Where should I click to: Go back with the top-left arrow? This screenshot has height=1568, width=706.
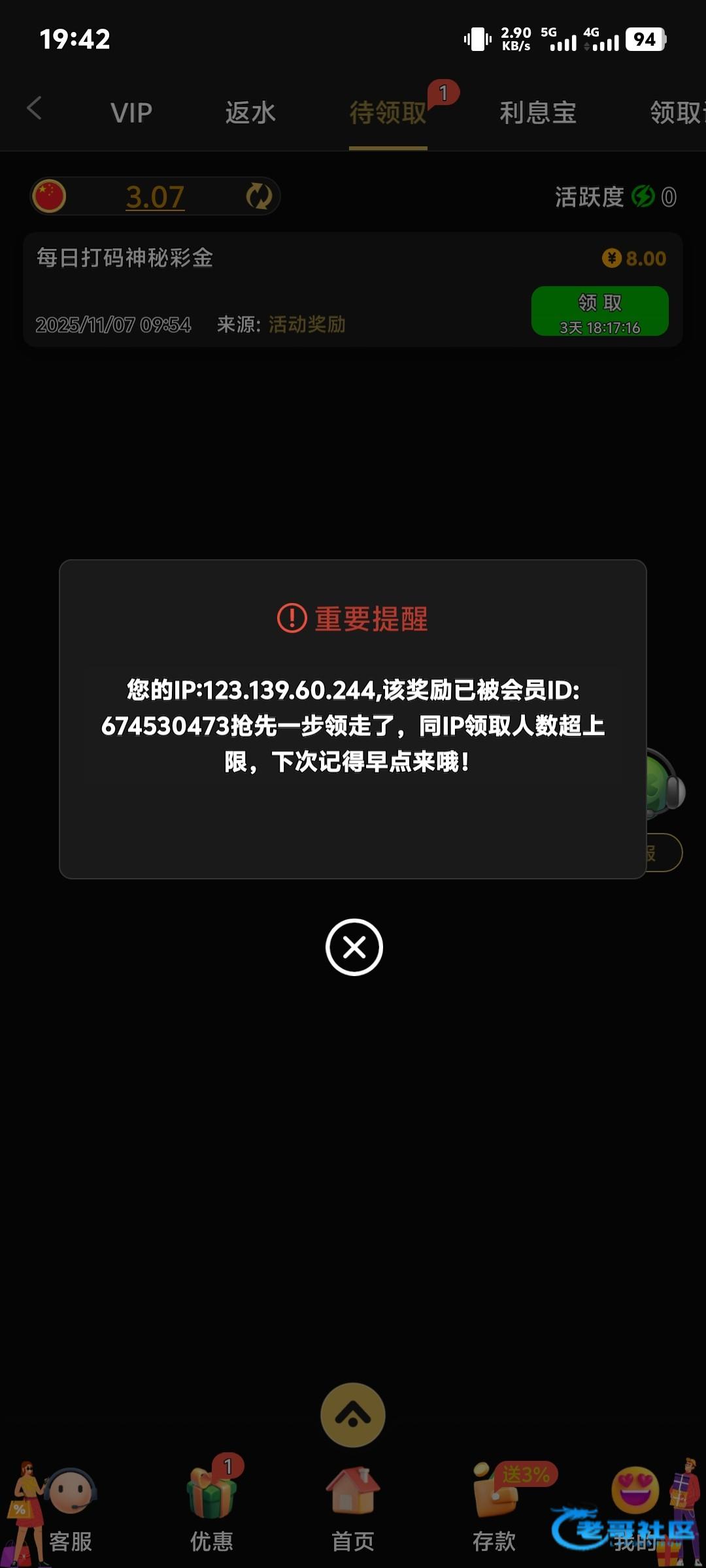coord(35,108)
